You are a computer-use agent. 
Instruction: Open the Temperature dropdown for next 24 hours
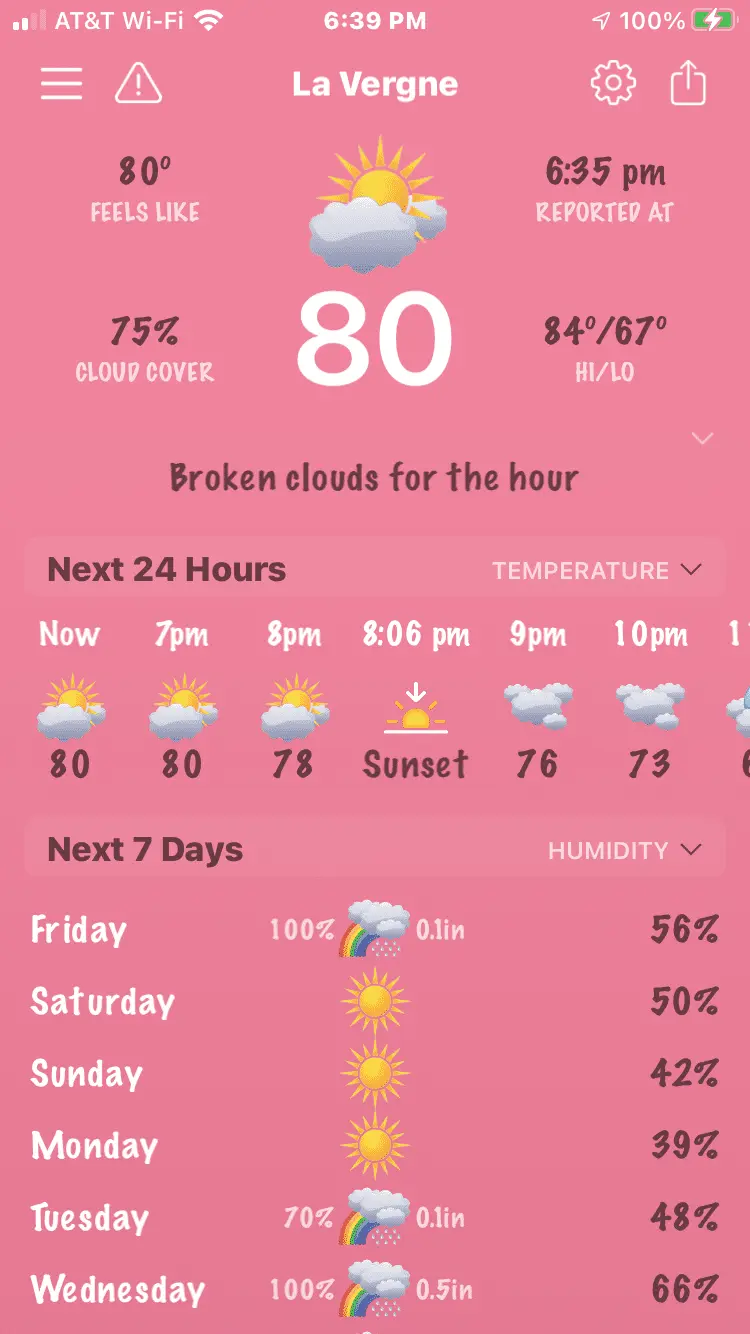[597, 571]
